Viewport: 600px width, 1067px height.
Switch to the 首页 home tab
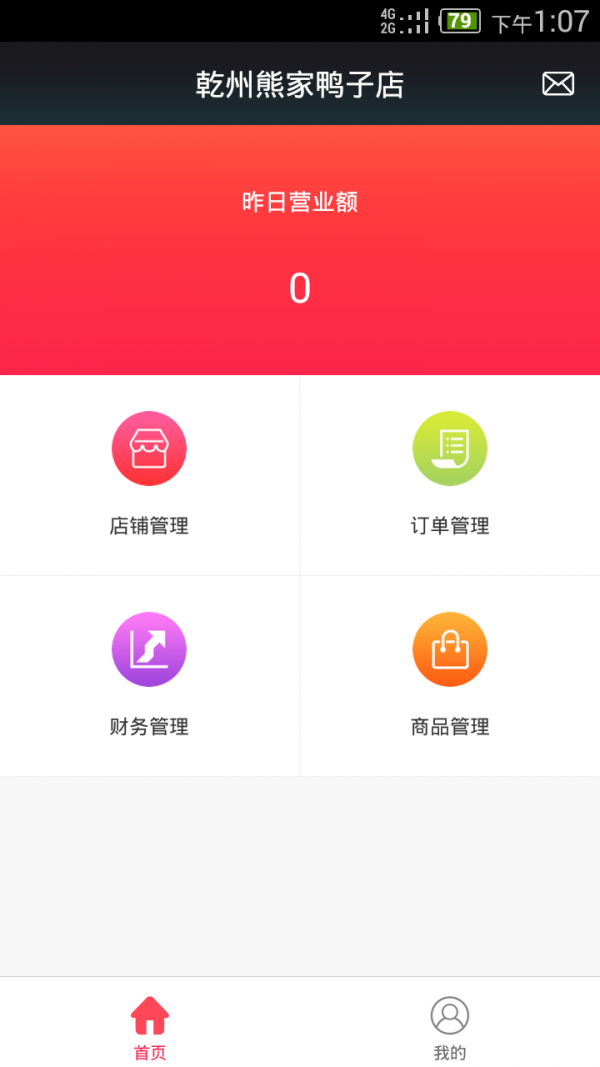[150, 1026]
